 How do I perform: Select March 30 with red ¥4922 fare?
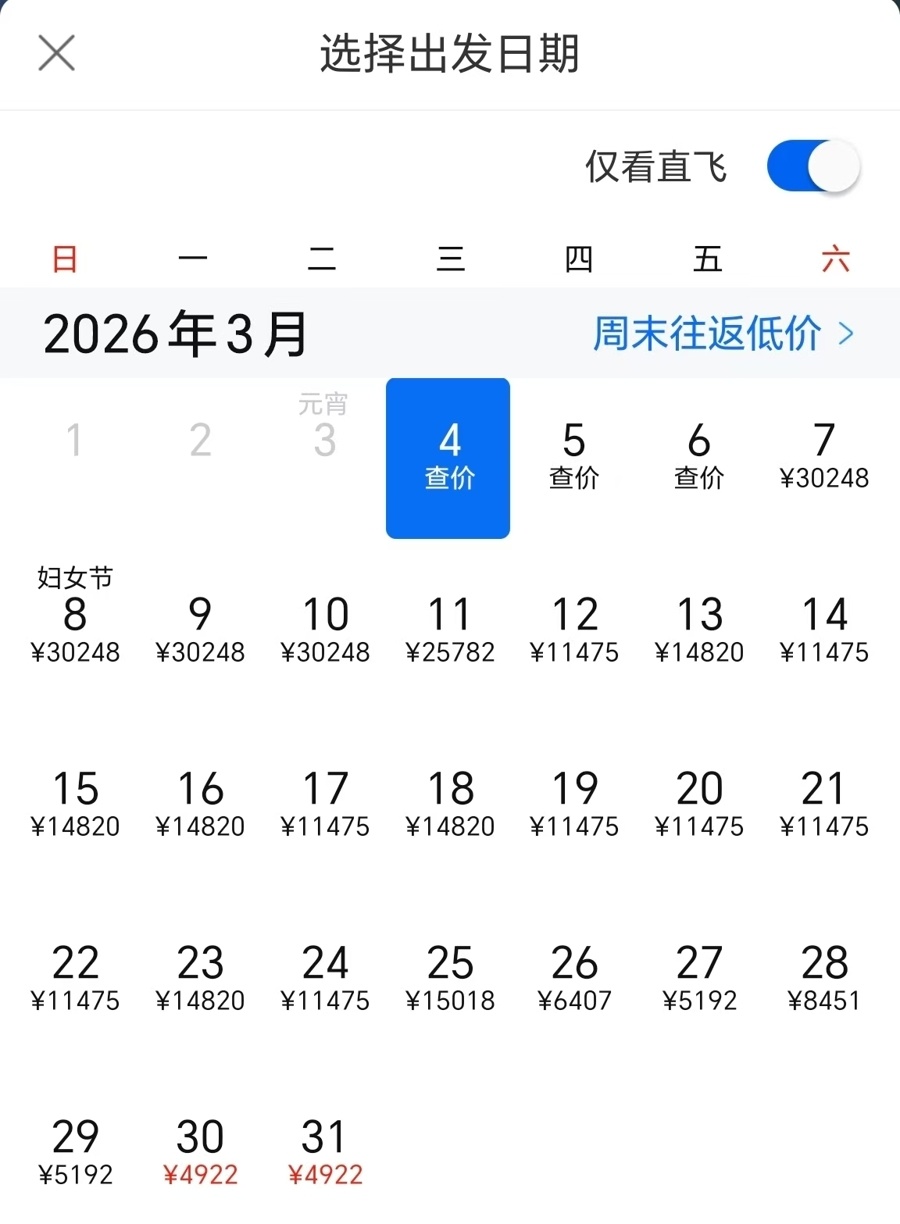point(200,1150)
